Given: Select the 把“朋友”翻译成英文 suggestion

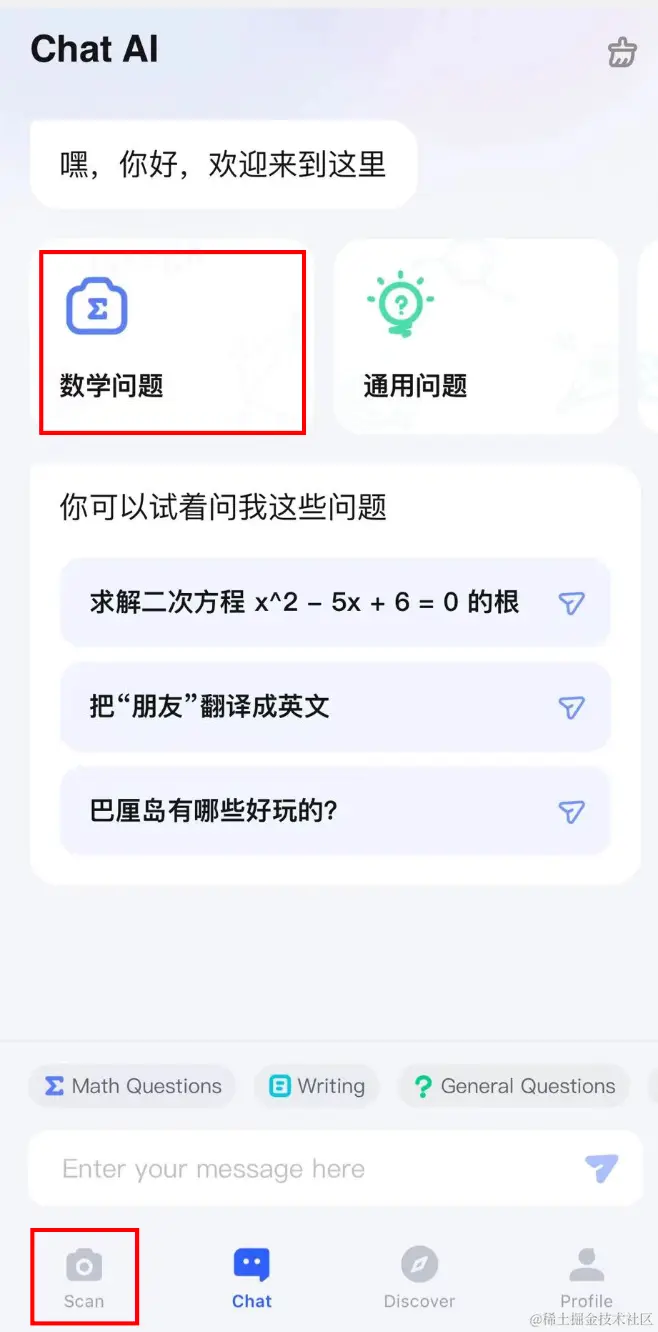Looking at the screenshot, I should click(335, 707).
